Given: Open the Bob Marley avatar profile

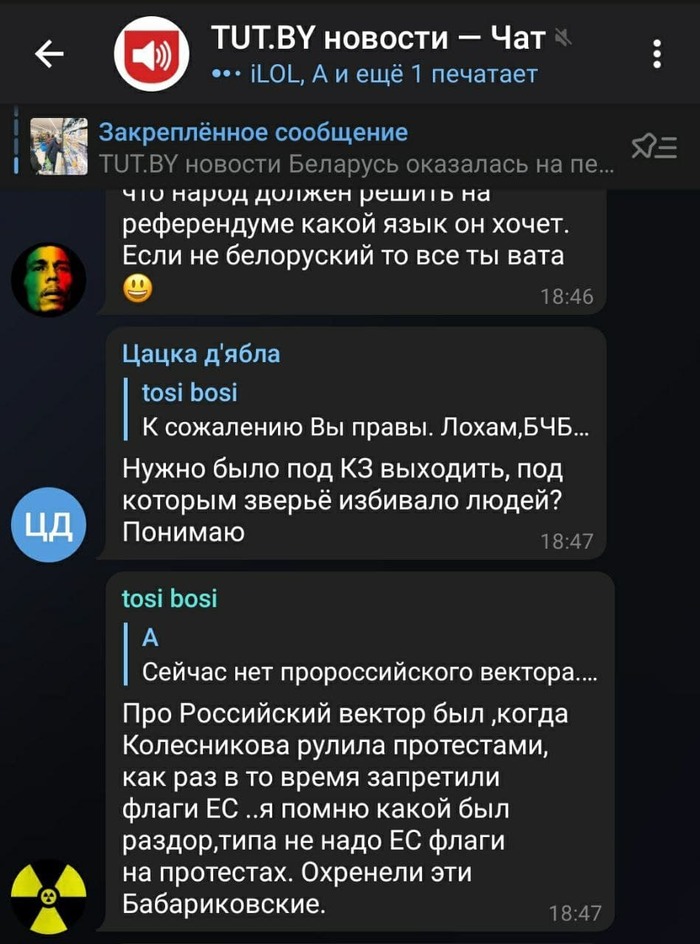Looking at the screenshot, I should 48,279.
